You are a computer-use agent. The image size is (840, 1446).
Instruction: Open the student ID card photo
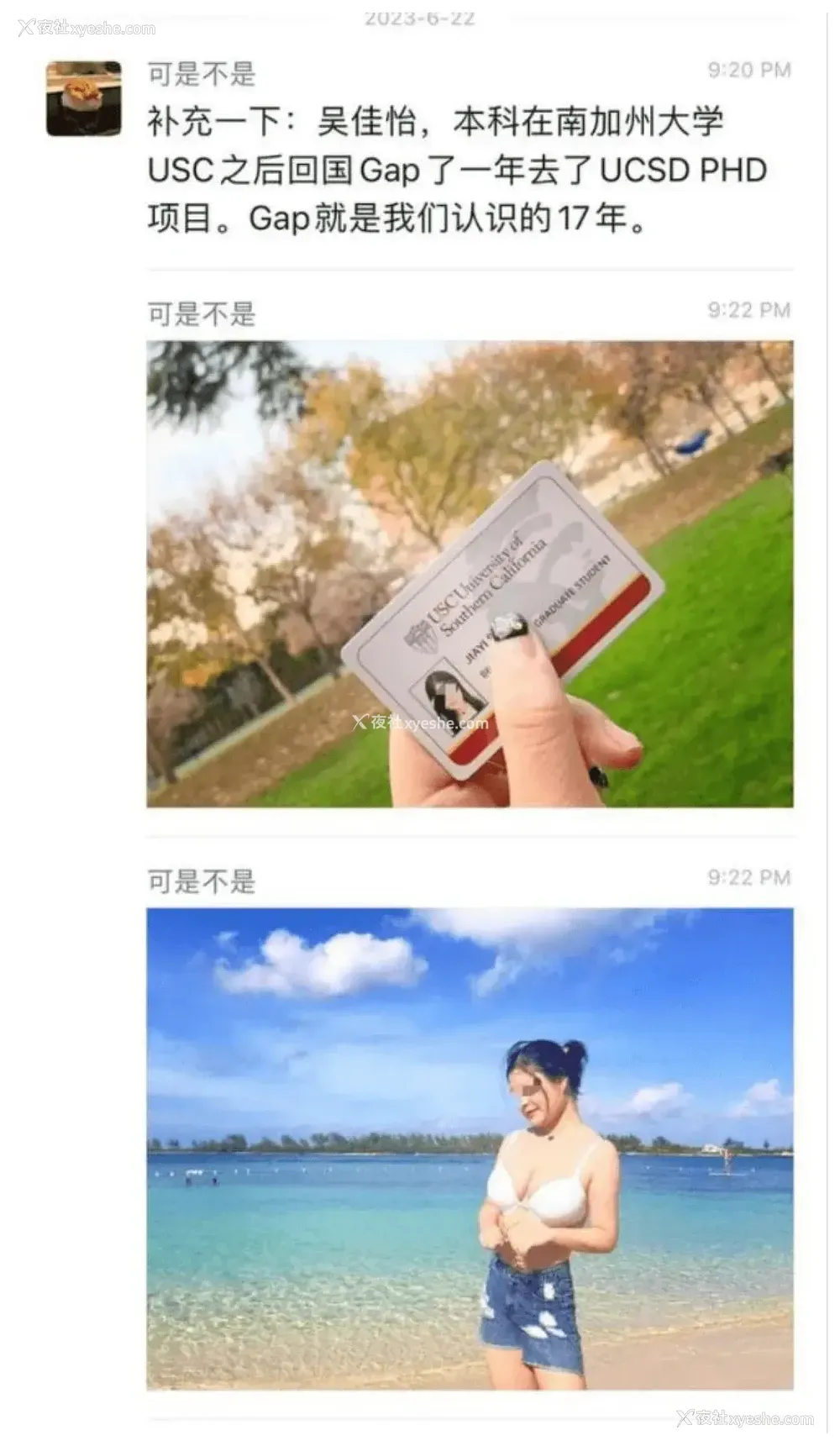pyautogui.click(x=470, y=574)
